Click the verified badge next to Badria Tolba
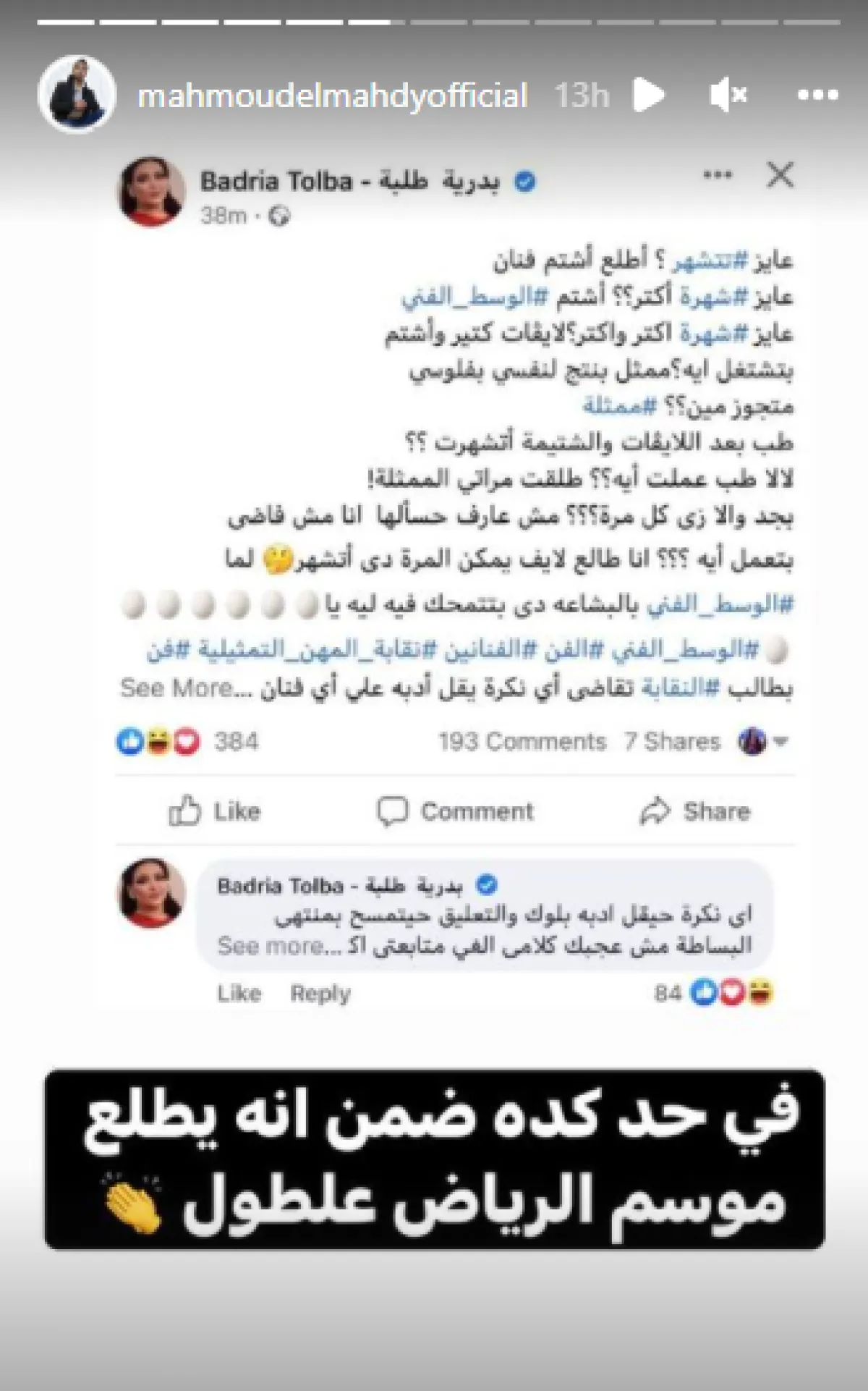This screenshot has width=868, height=1391. point(524,181)
